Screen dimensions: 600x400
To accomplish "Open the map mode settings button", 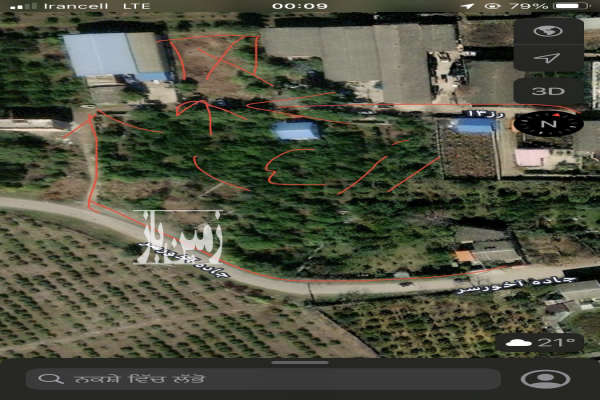I will (547, 31).
